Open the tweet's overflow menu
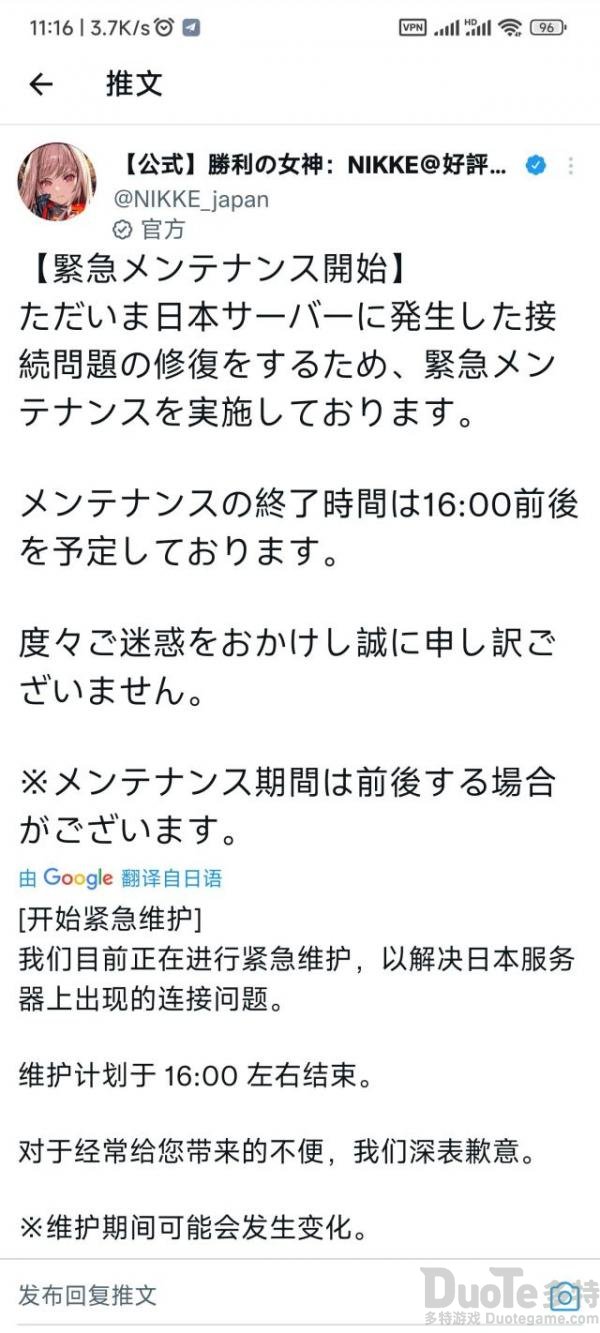The image size is (600, 1333). [x=571, y=166]
